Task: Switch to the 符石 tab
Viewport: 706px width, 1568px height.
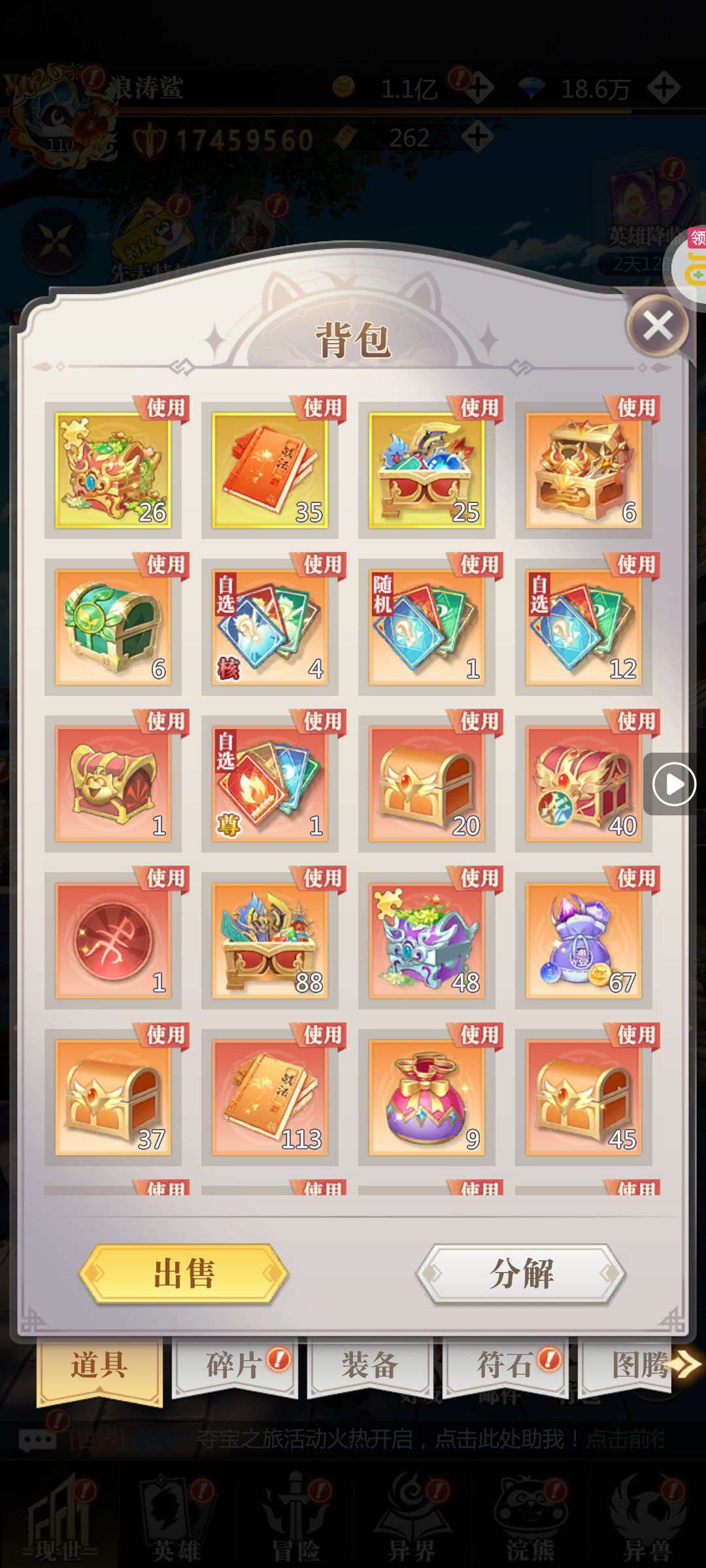Action: pos(505,1365)
